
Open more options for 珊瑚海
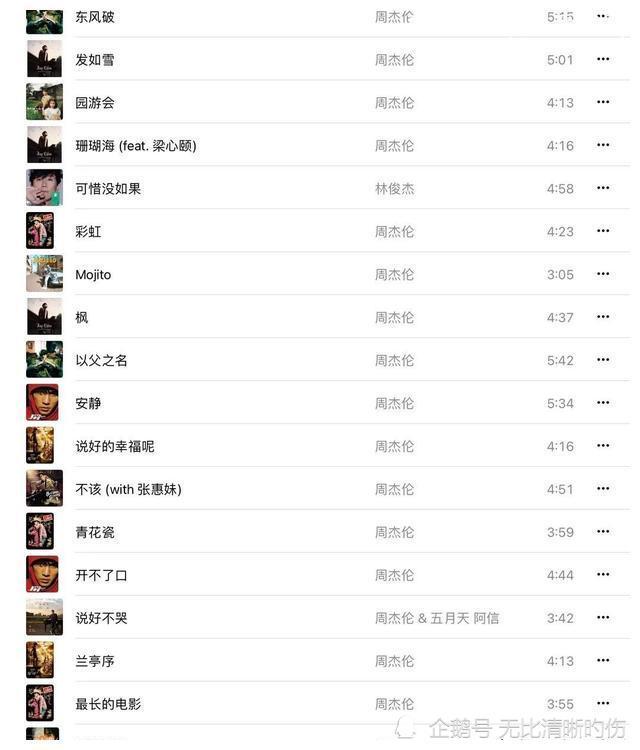click(603, 145)
